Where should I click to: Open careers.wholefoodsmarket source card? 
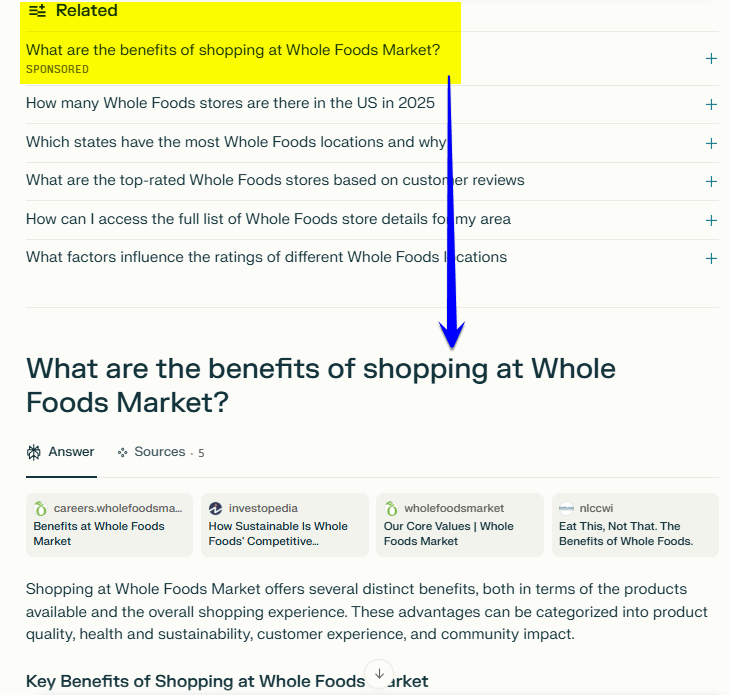109,524
